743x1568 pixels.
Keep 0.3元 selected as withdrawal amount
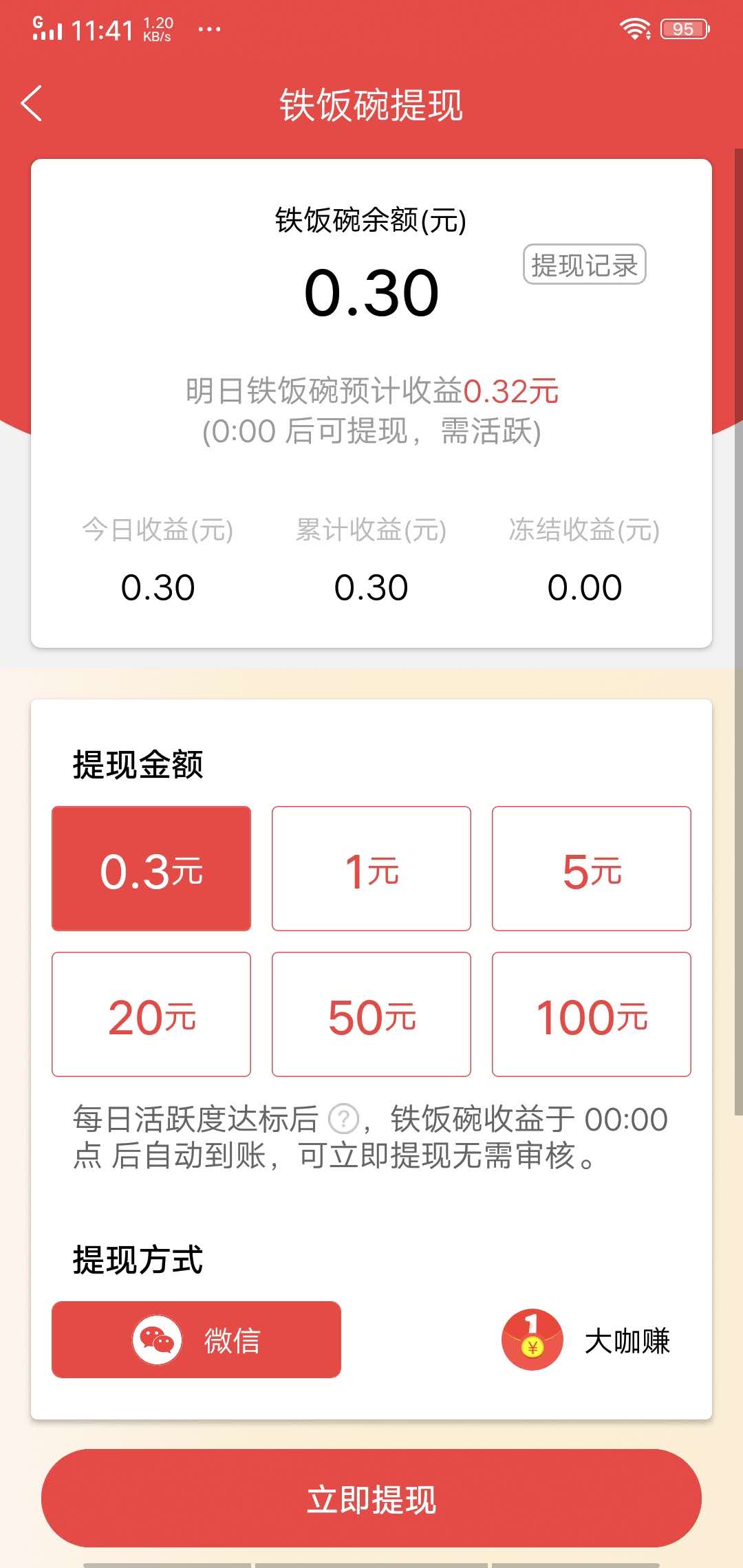(151, 868)
